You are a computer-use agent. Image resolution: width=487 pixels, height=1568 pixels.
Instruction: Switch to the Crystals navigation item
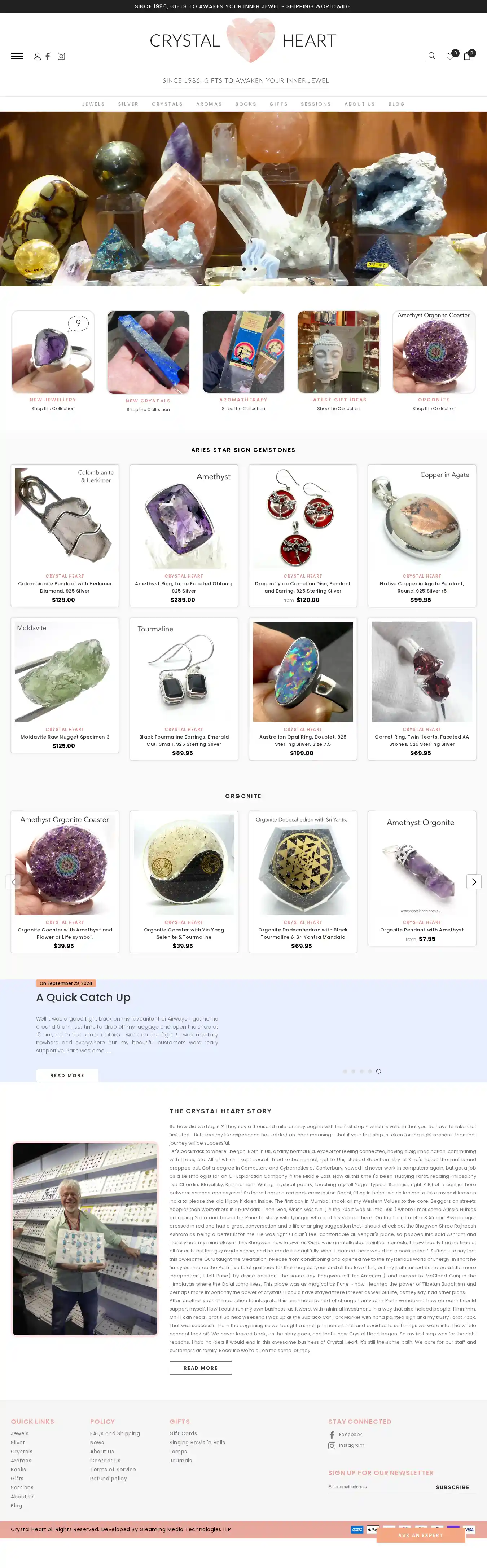coord(167,104)
